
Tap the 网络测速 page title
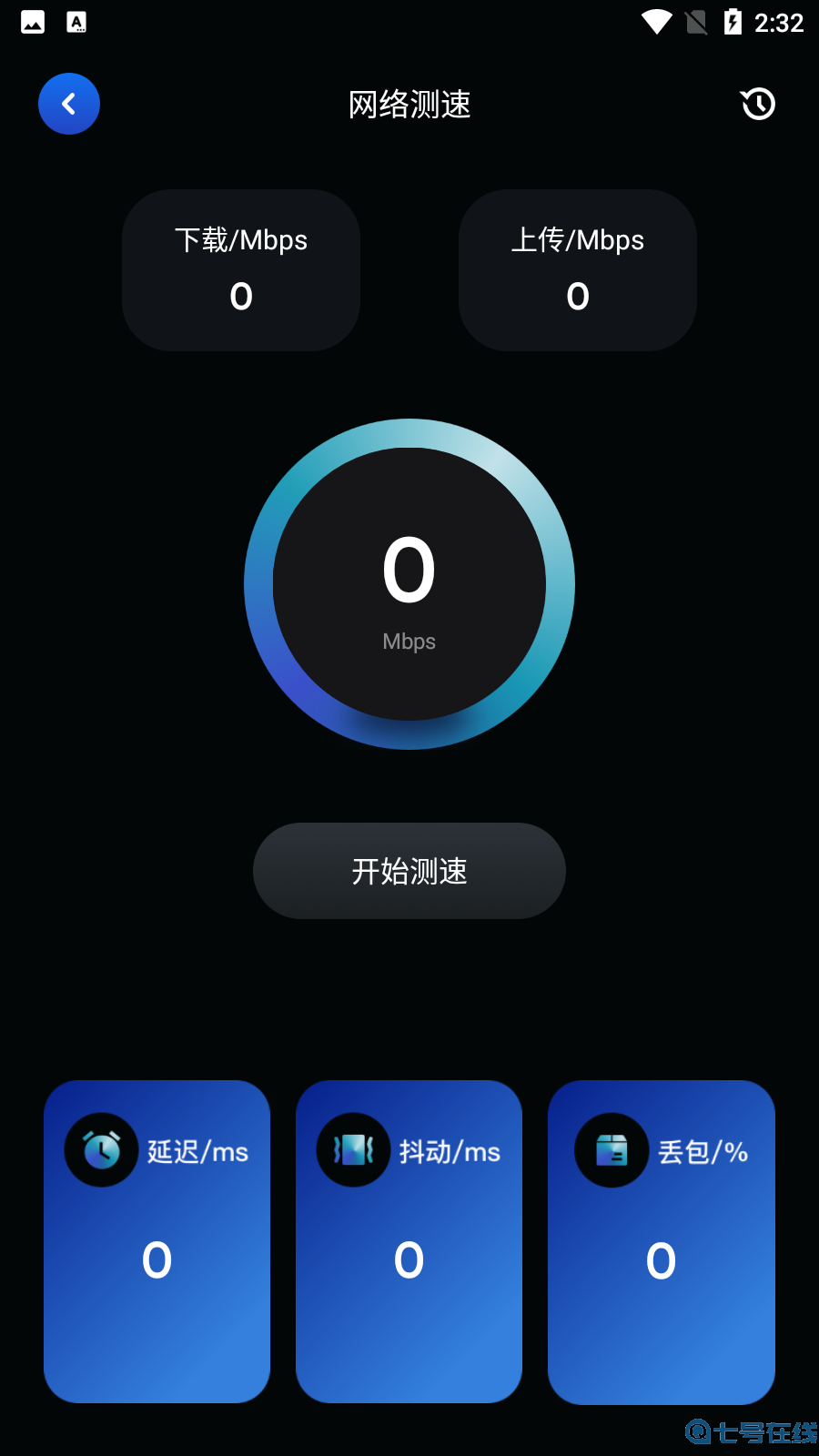point(409,105)
